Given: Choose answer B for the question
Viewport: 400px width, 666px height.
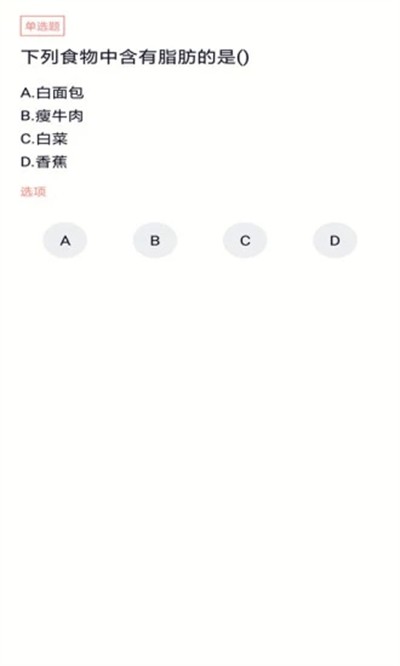Looking at the screenshot, I should click(155, 240).
